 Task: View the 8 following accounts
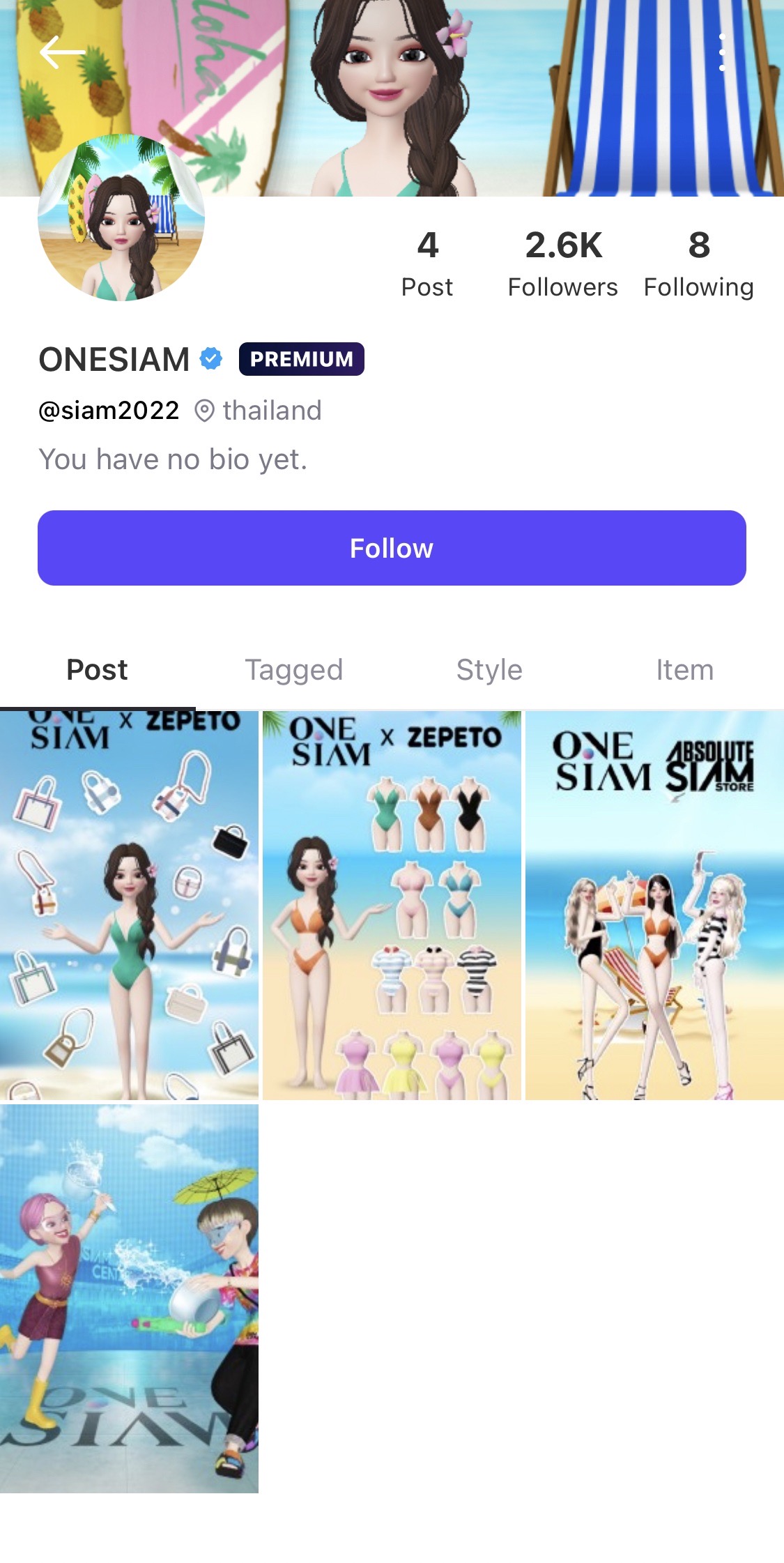698,264
